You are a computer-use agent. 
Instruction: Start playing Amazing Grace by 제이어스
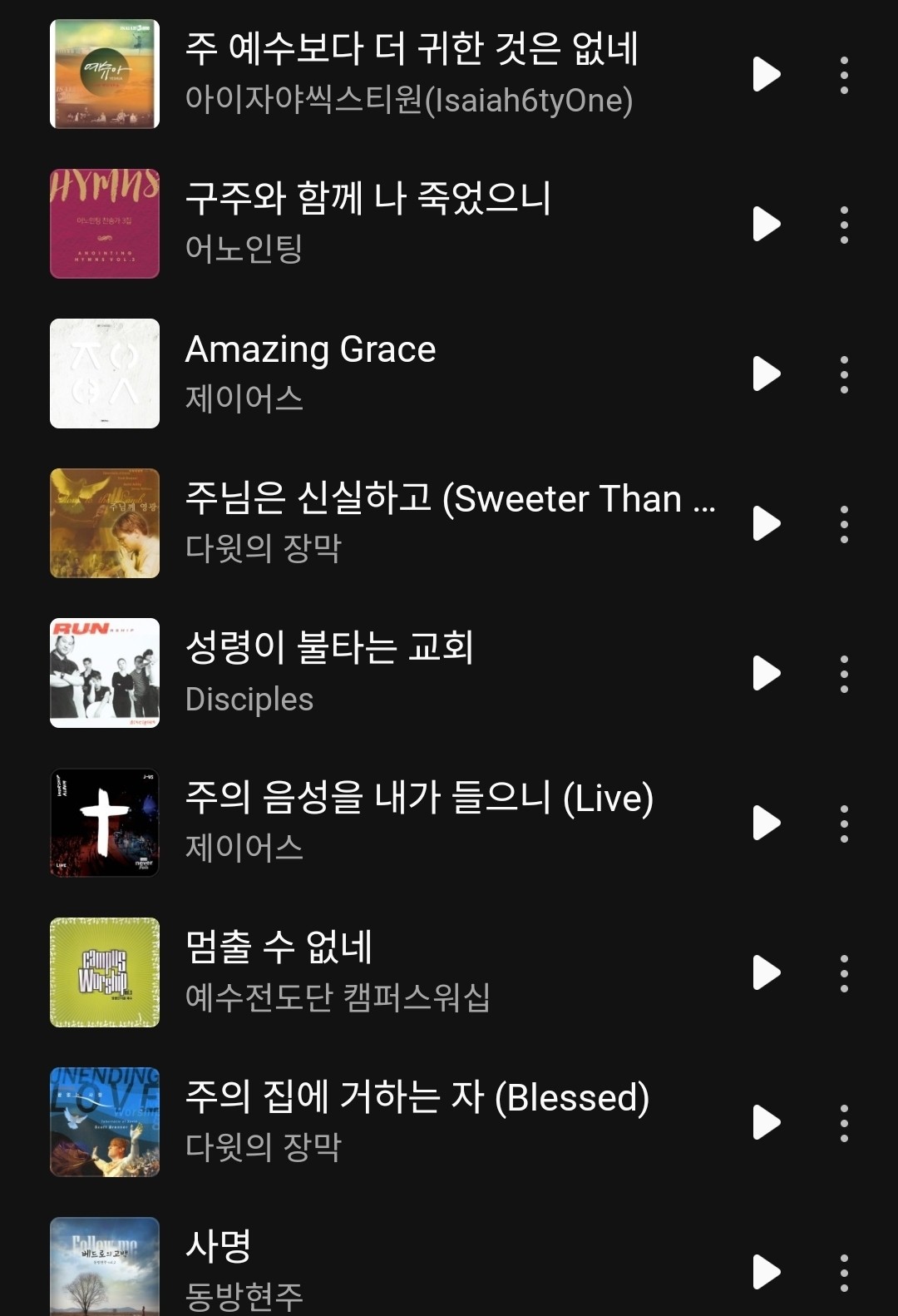(766, 374)
